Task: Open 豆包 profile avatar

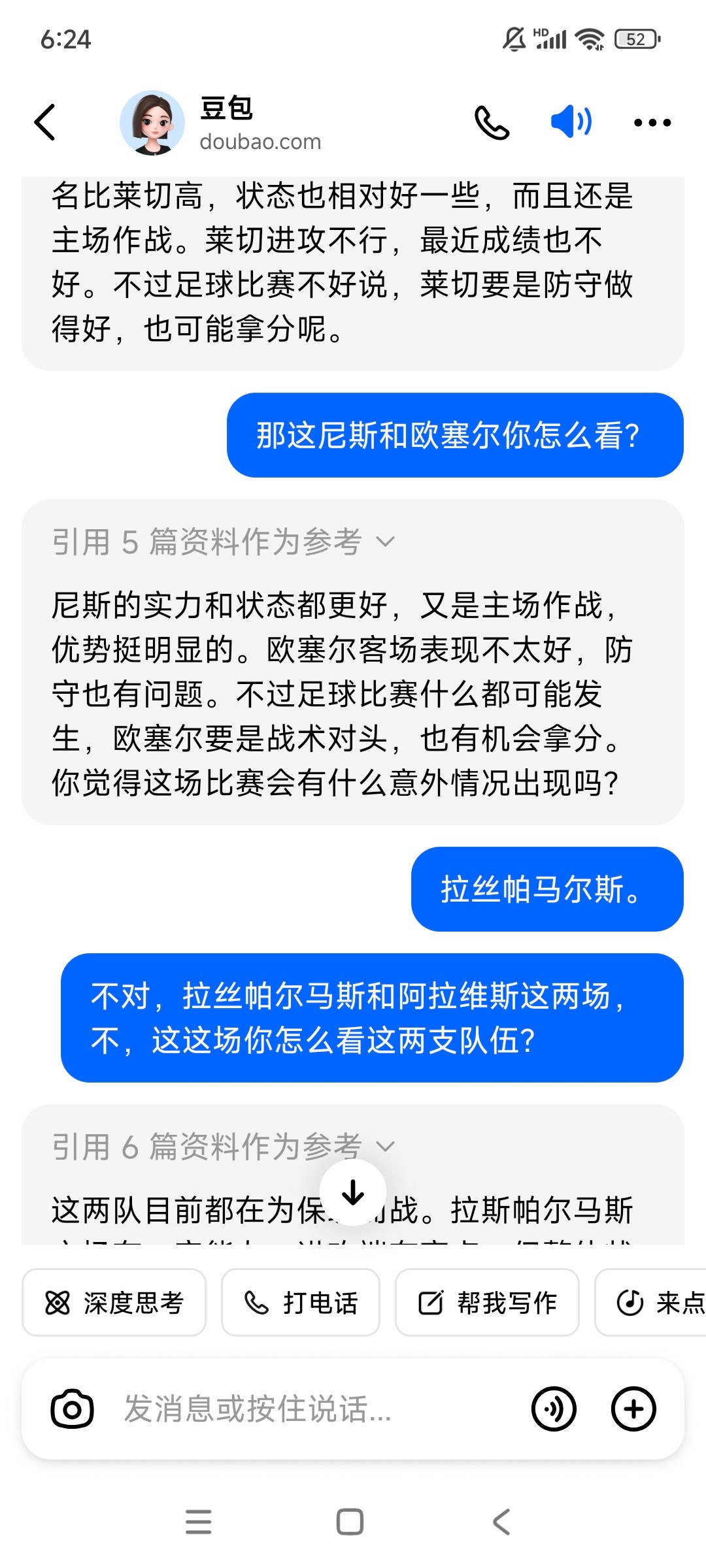Action: 152,122
